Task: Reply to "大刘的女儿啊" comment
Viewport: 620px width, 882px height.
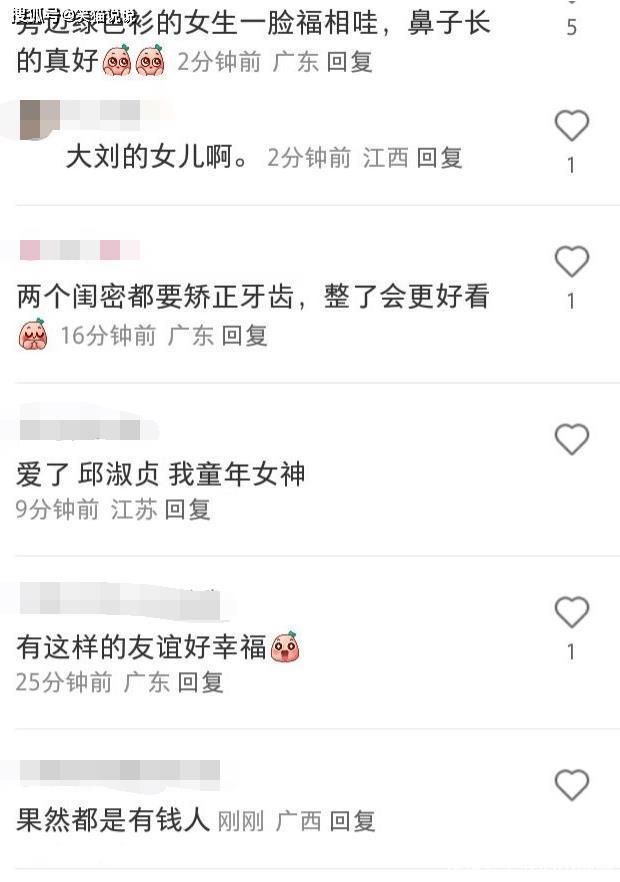Action: tap(439, 158)
